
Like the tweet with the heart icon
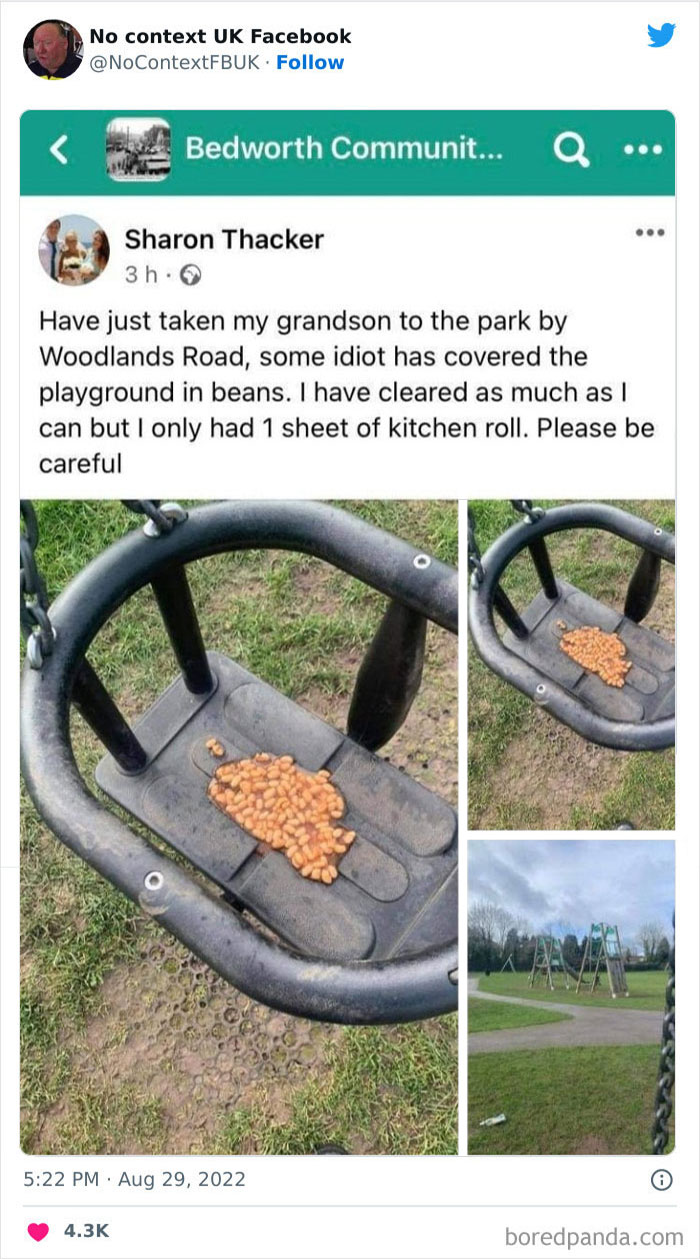38,1231
